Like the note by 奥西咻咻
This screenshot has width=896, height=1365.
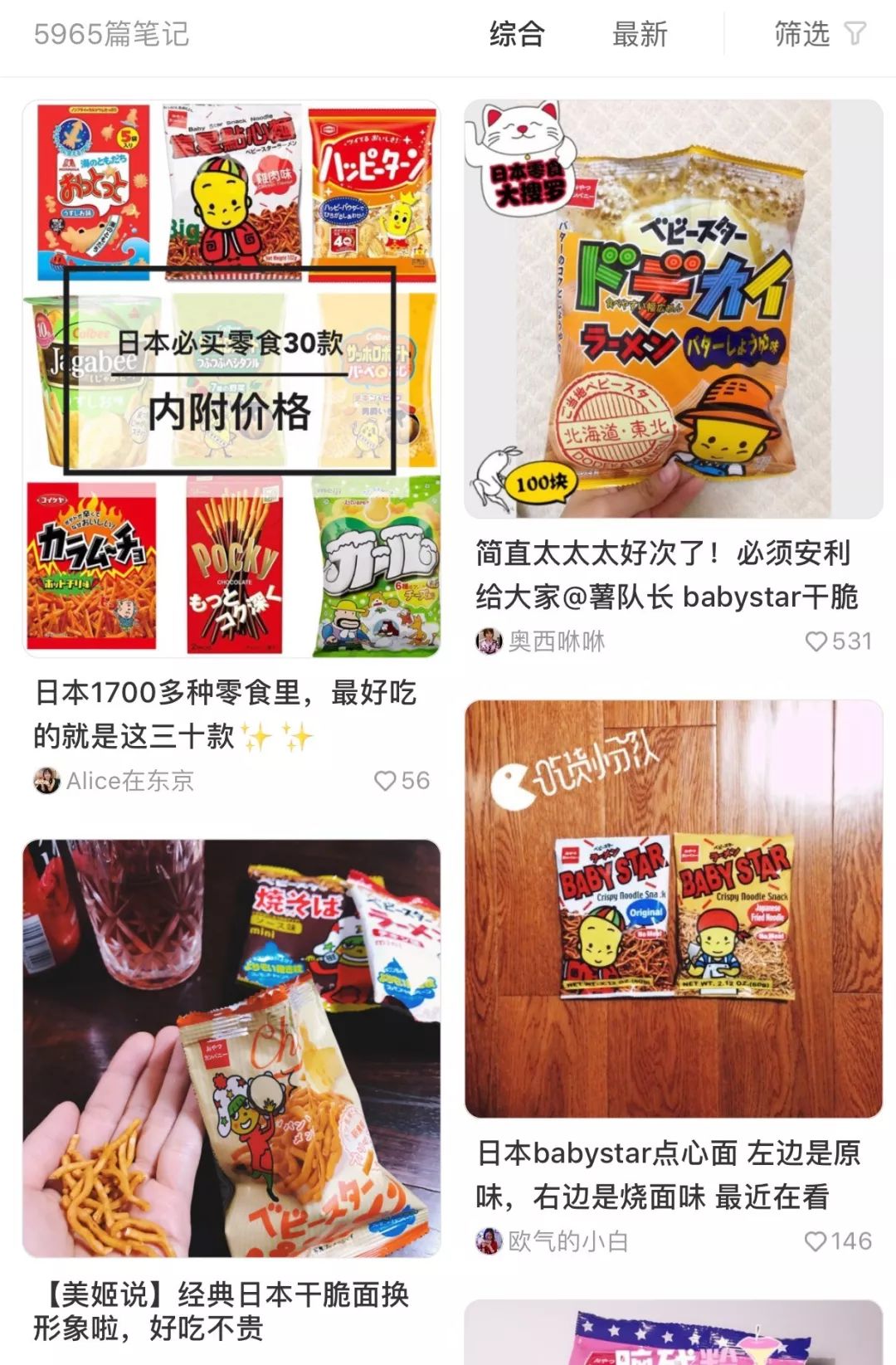click(817, 641)
